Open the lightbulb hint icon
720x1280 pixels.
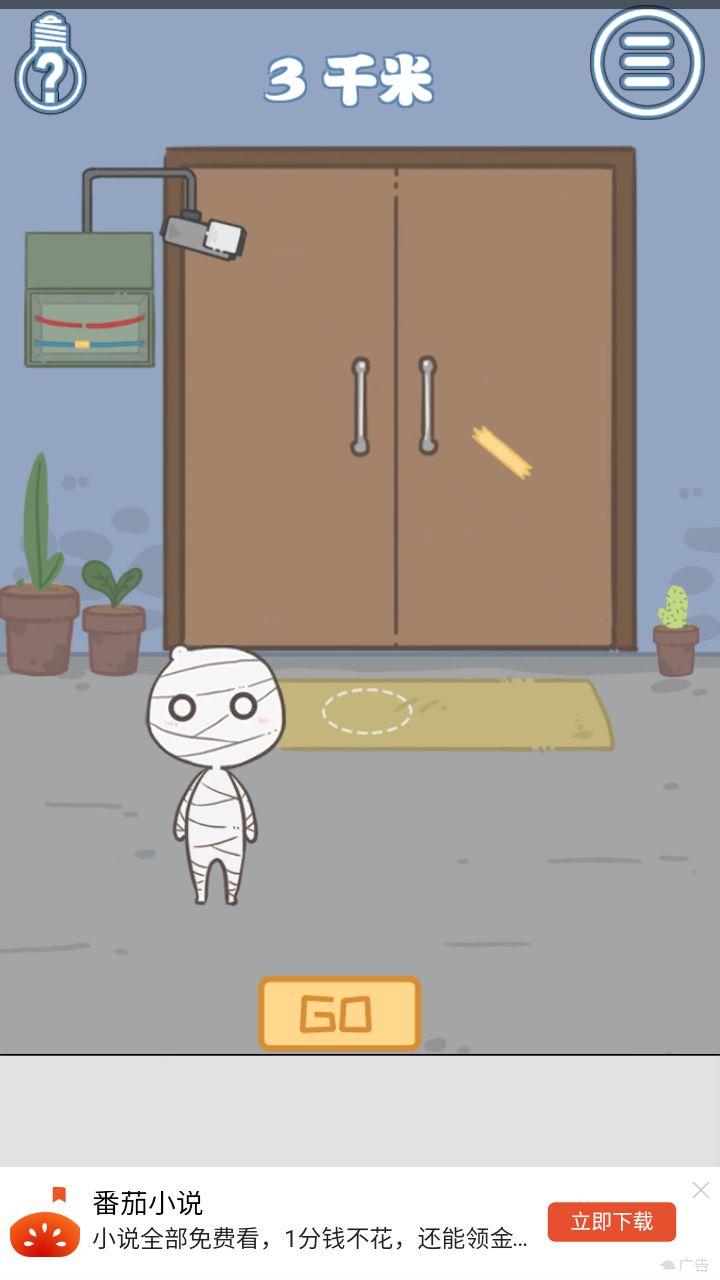click(49, 65)
